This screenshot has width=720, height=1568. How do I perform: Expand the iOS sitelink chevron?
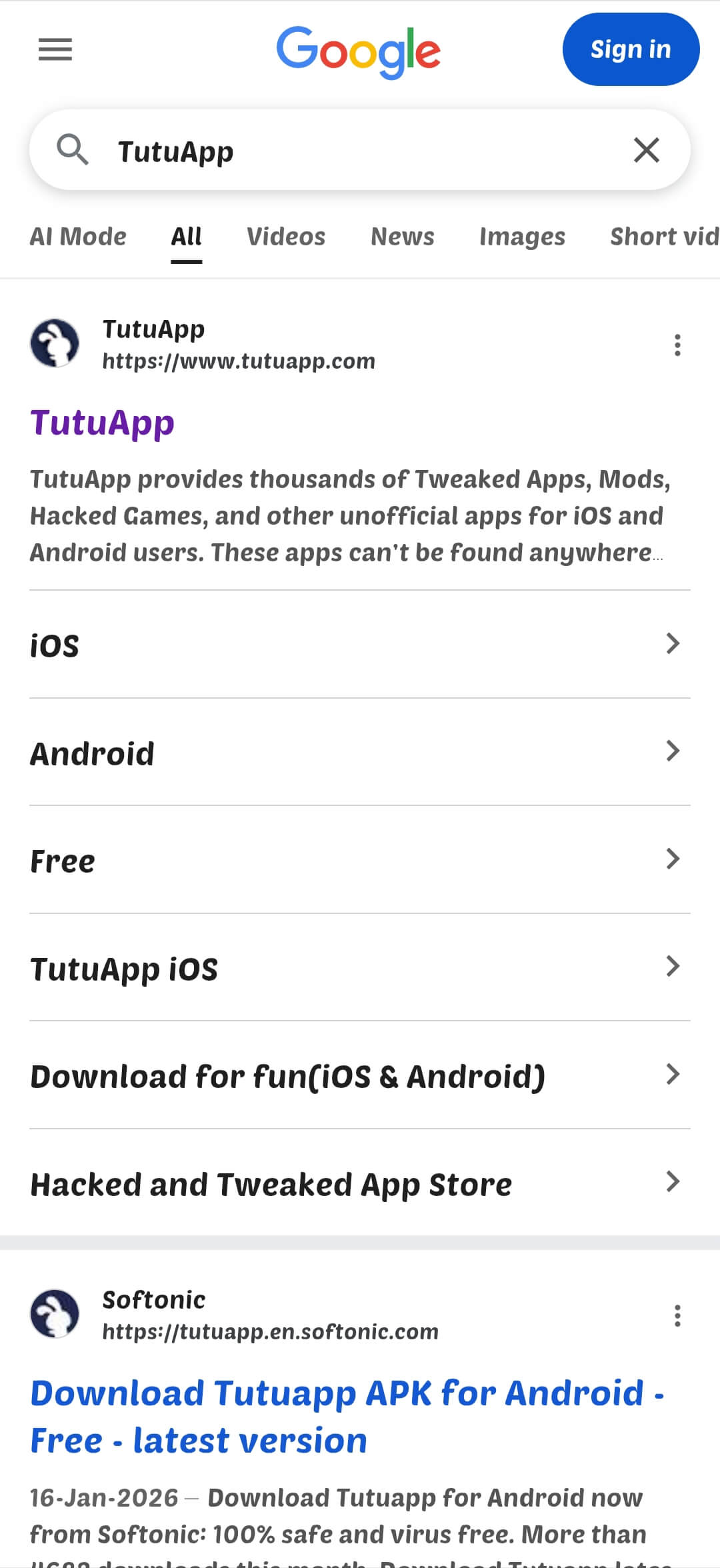coord(673,643)
